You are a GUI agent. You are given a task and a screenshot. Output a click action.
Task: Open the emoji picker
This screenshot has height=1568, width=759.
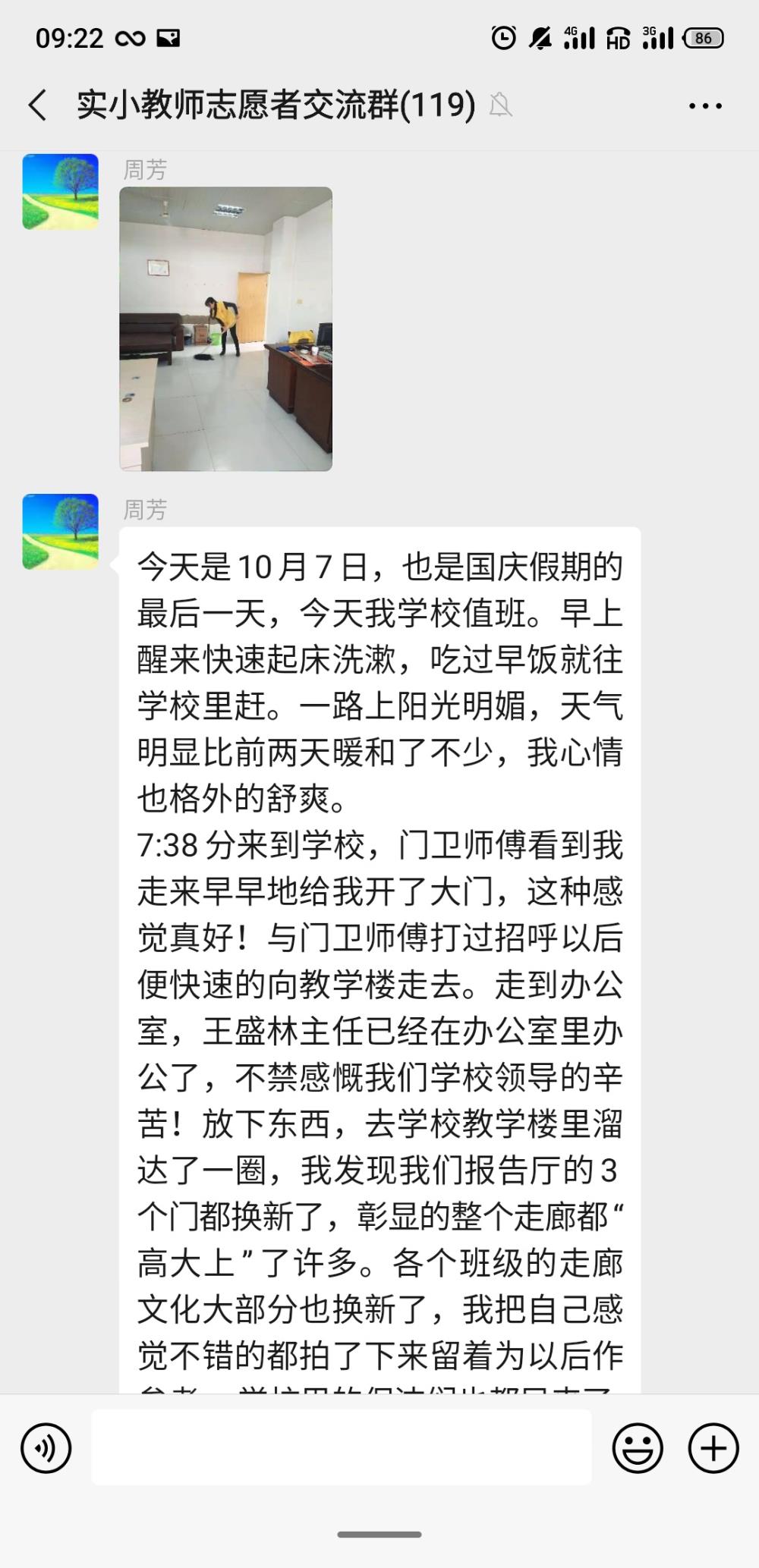(x=638, y=1447)
